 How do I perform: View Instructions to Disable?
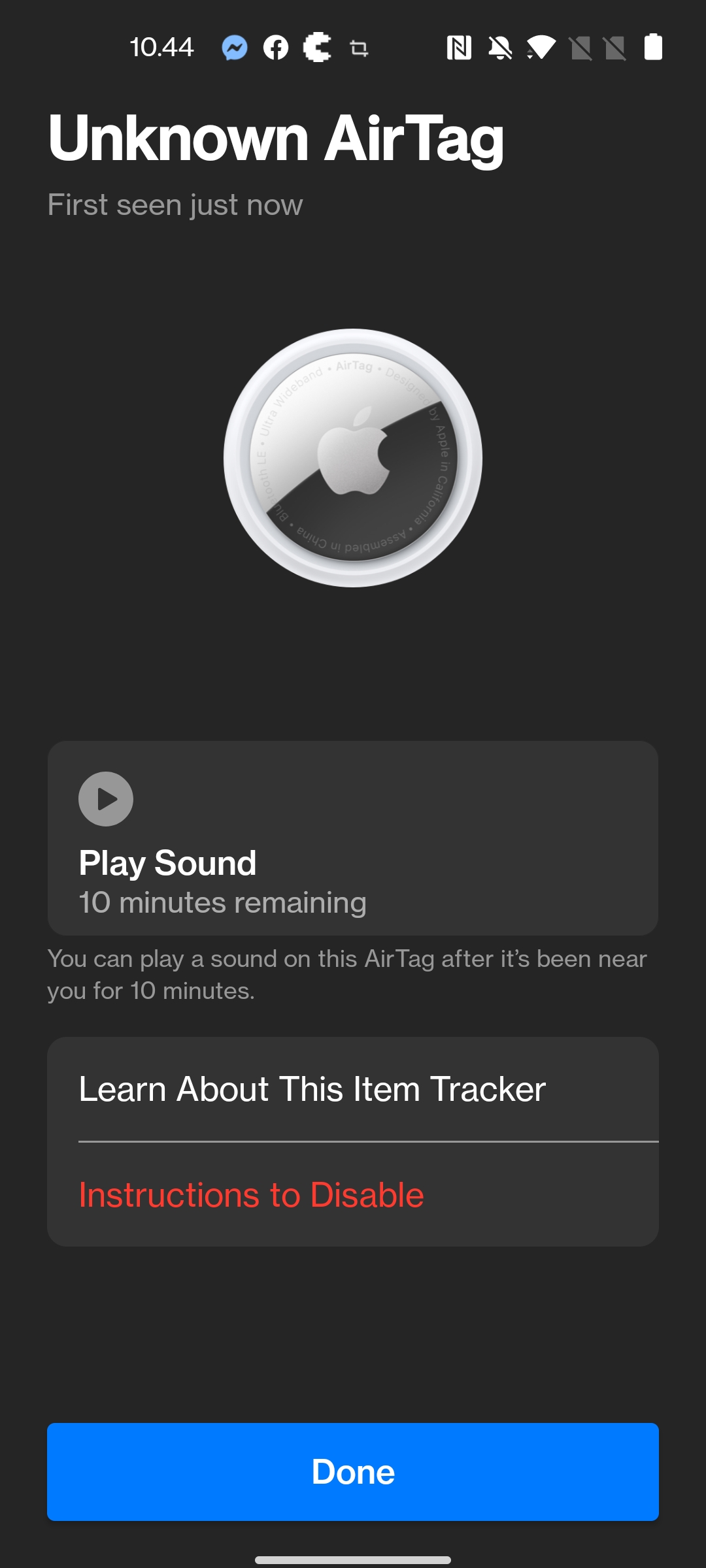pos(352,1194)
